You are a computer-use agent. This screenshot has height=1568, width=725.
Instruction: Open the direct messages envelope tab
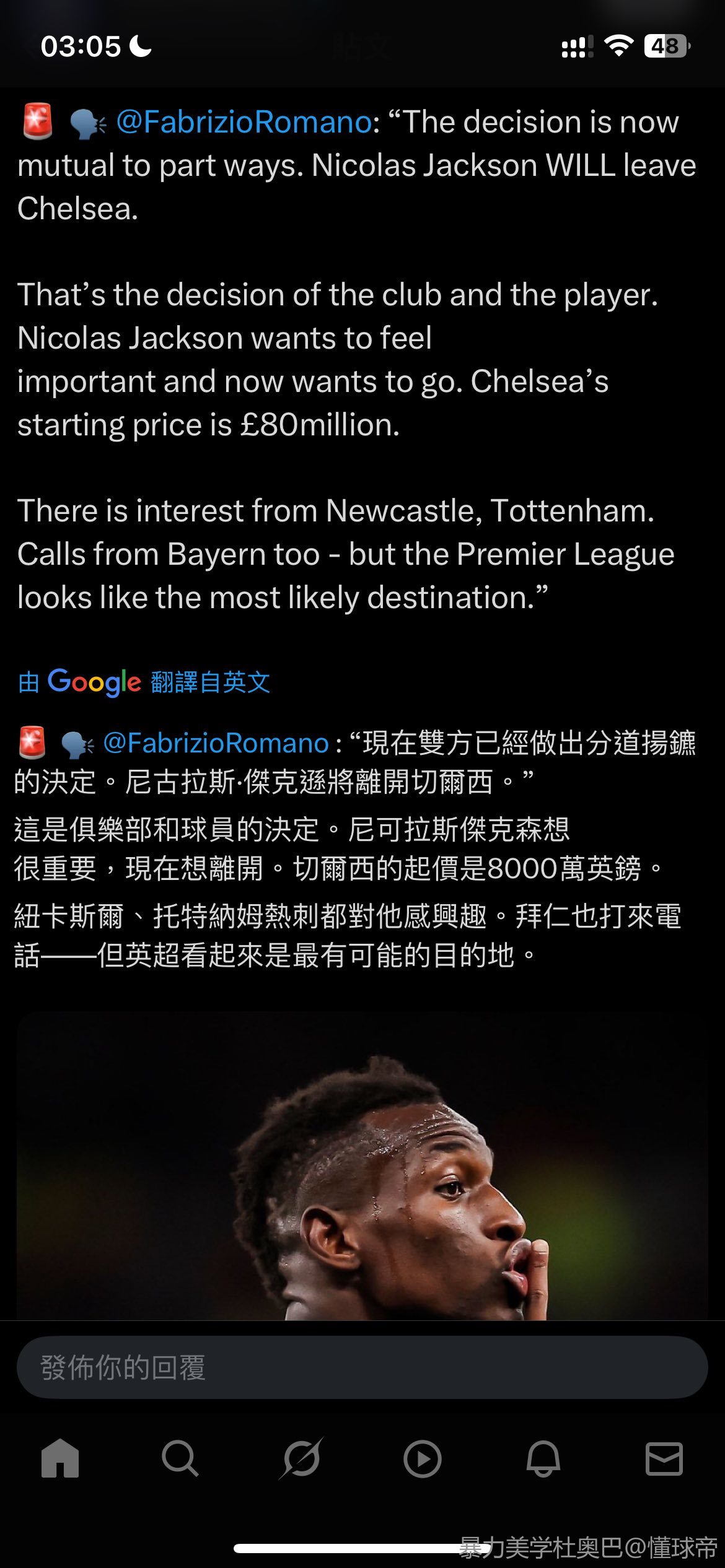point(664,1459)
